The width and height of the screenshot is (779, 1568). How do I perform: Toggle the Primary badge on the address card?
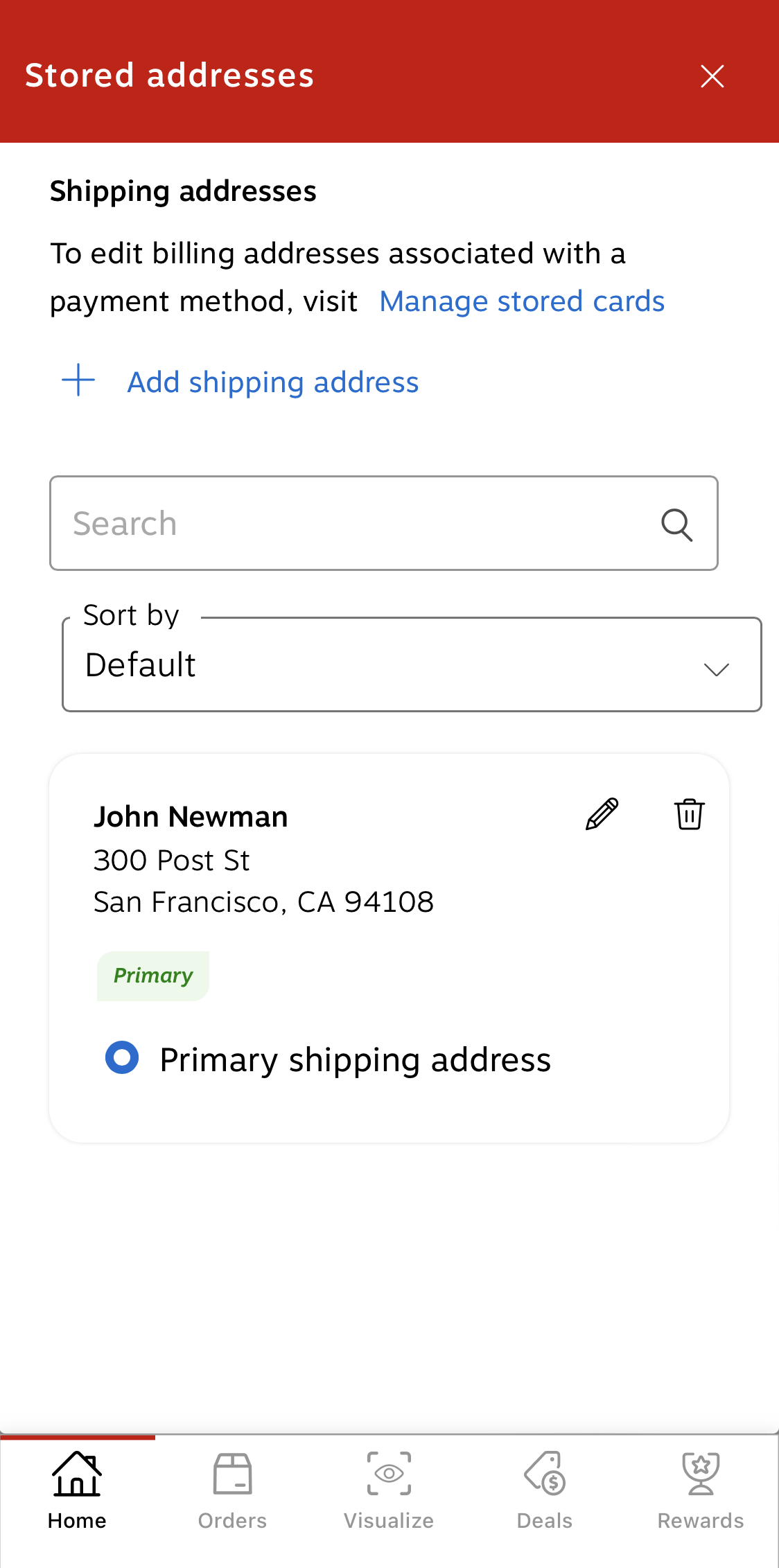153,975
